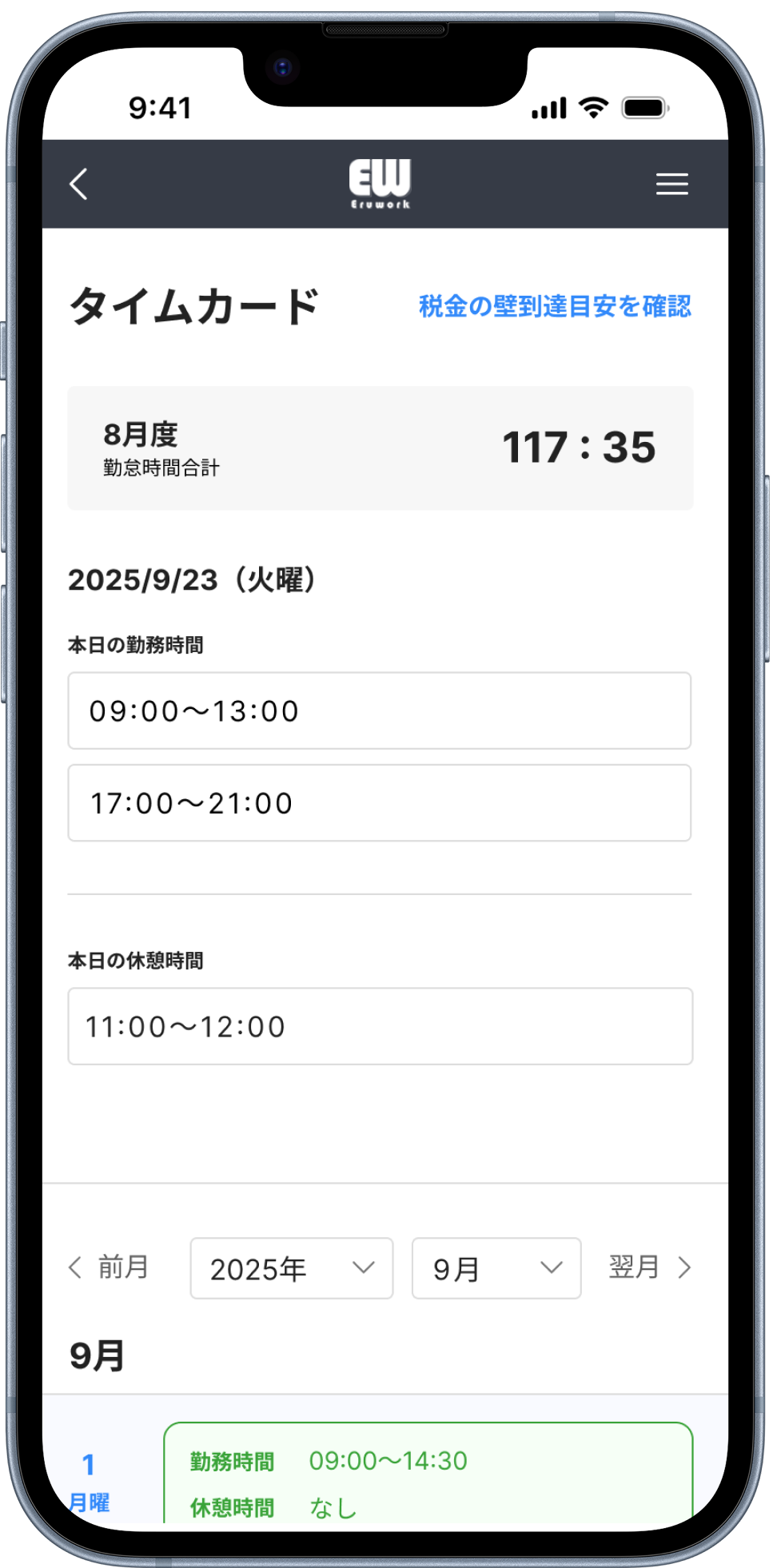Expand the 9月 month dropdown
The height and width of the screenshot is (1568, 773).
(x=496, y=1268)
